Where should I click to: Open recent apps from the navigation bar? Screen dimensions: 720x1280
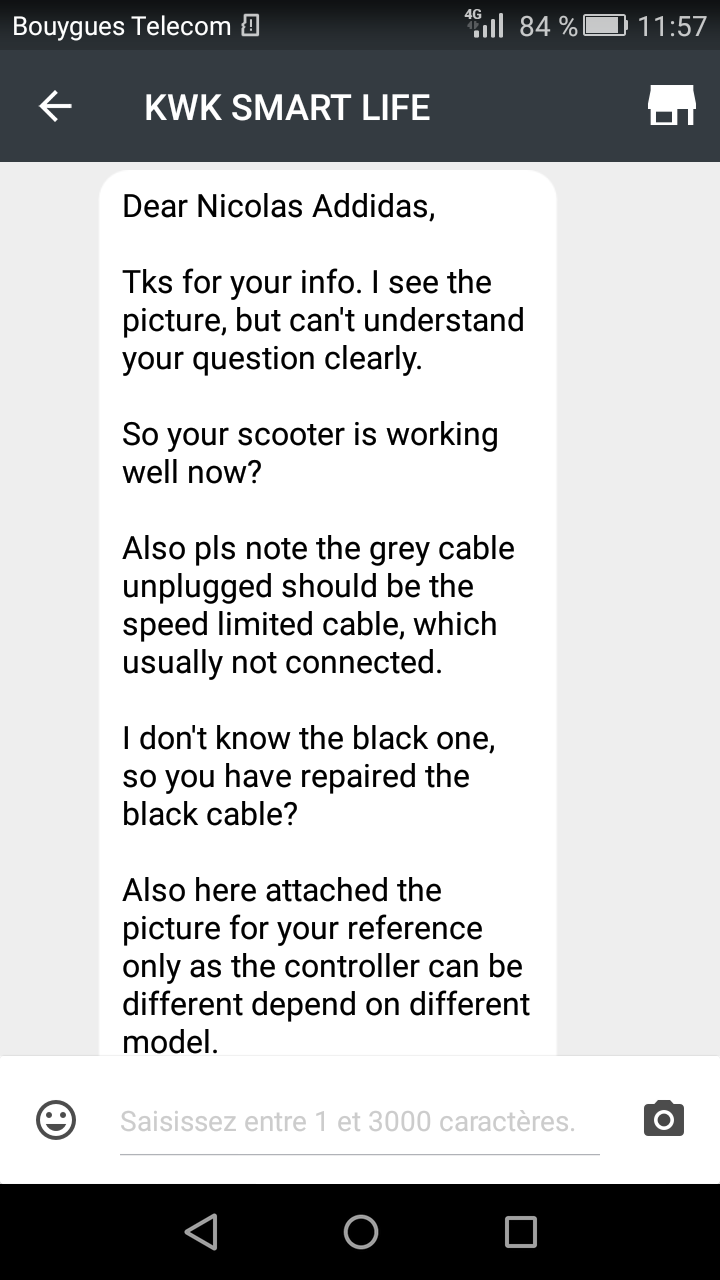520,1232
